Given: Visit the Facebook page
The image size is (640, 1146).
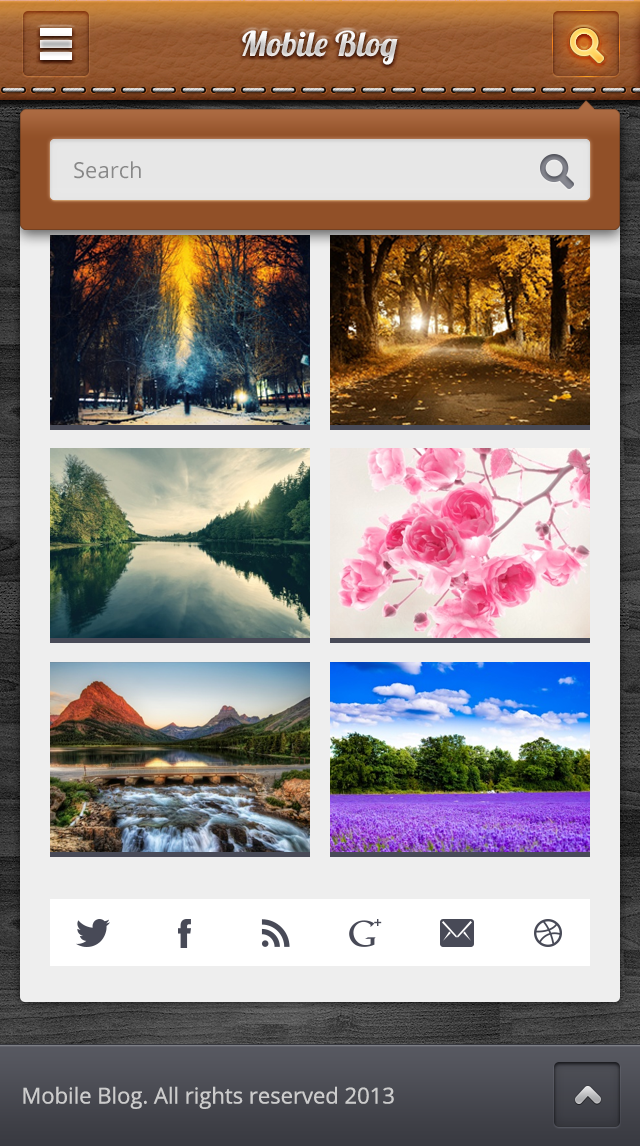Looking at the screenshot, I should tap(184, 933).
